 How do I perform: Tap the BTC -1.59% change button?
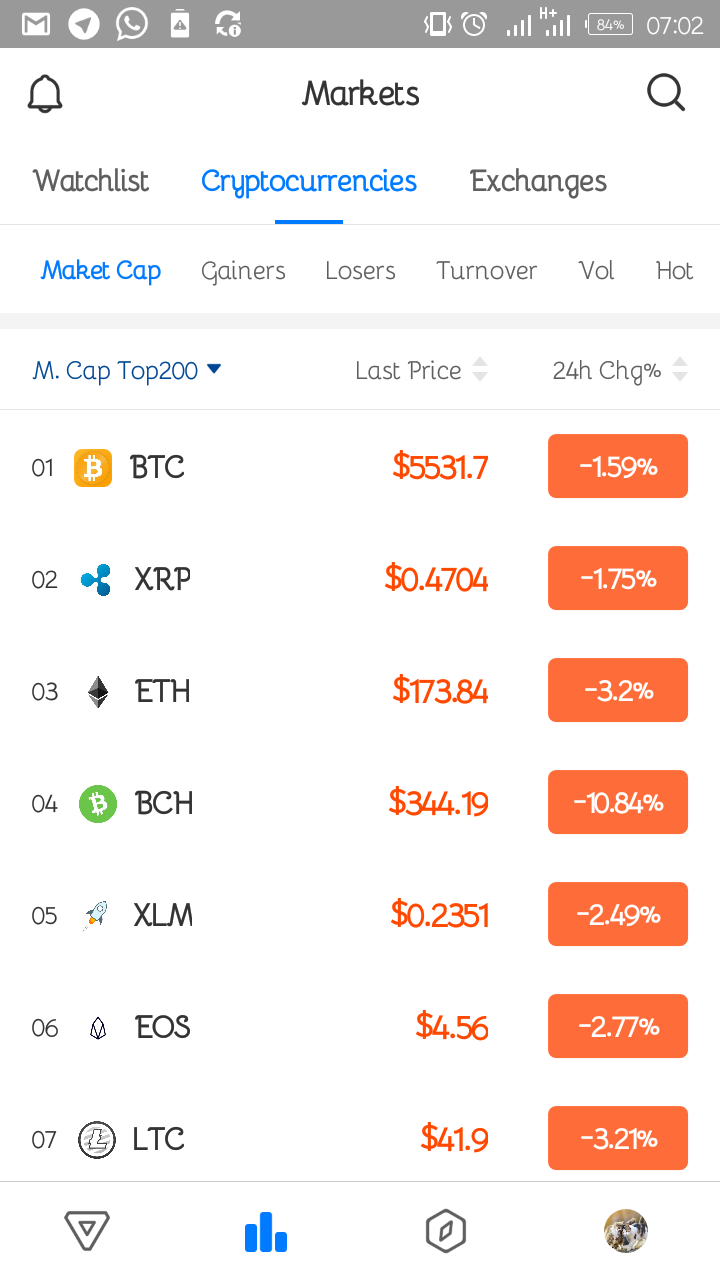[617, 466]
